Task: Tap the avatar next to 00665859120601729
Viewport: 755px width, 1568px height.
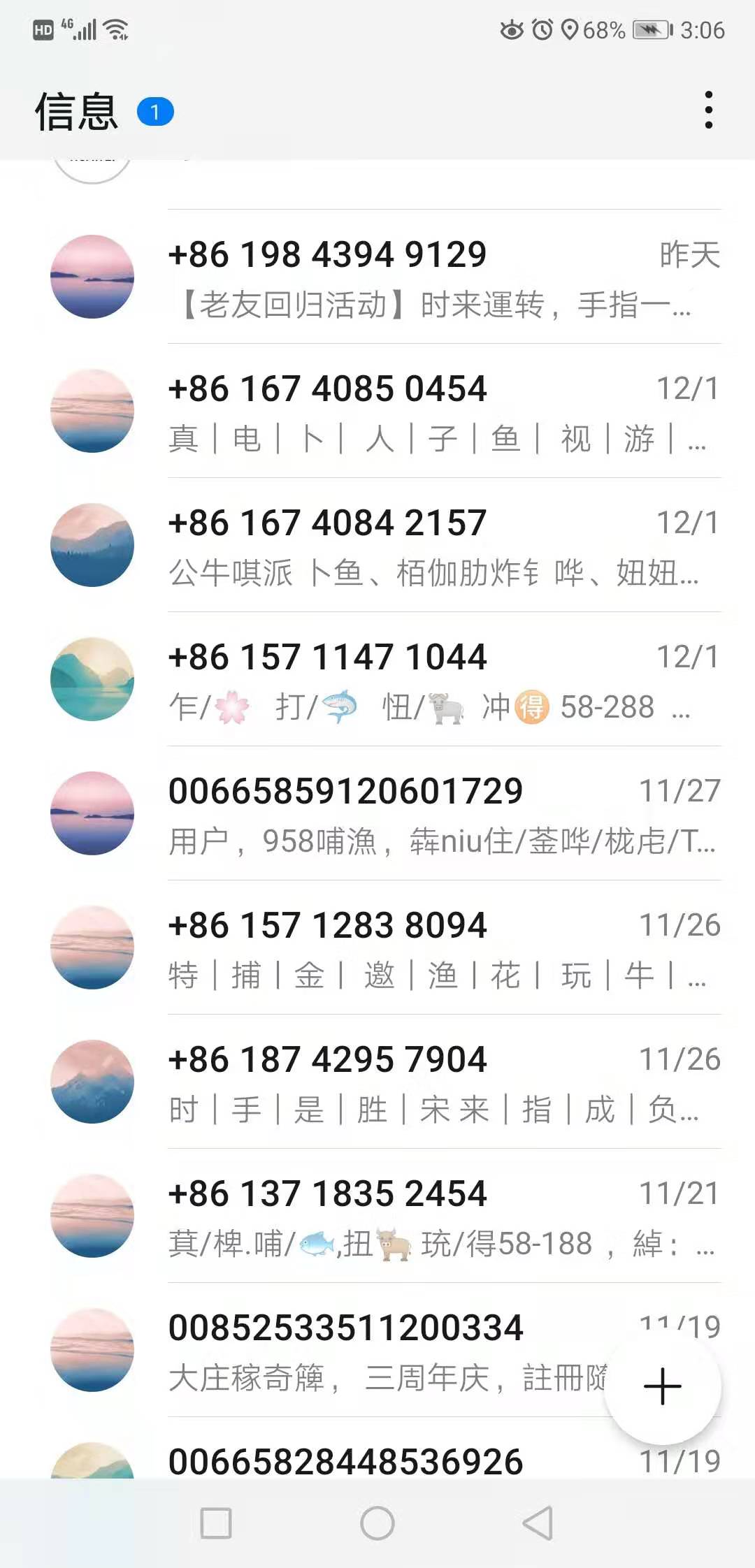Action: [92, 813]
